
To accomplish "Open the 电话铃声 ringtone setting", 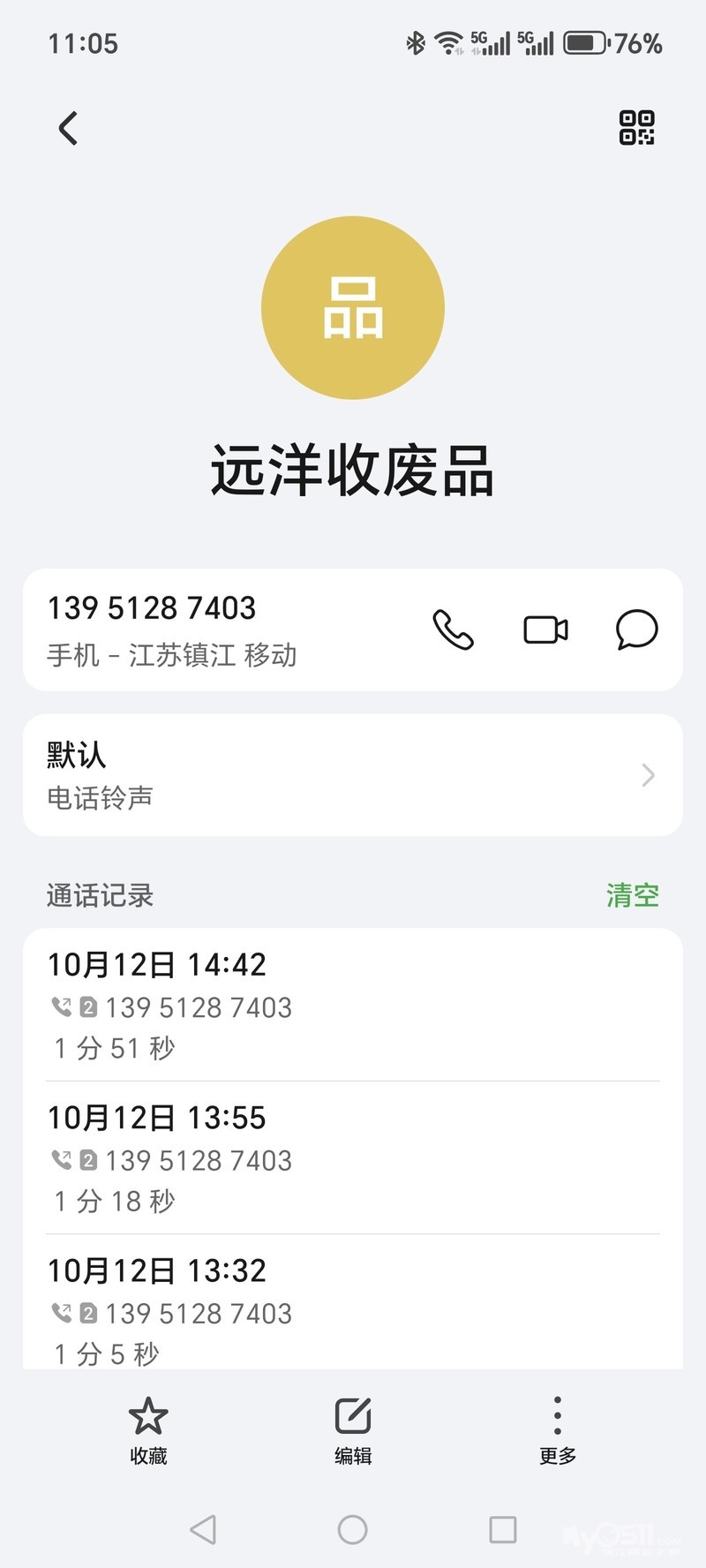I will 353,775.
